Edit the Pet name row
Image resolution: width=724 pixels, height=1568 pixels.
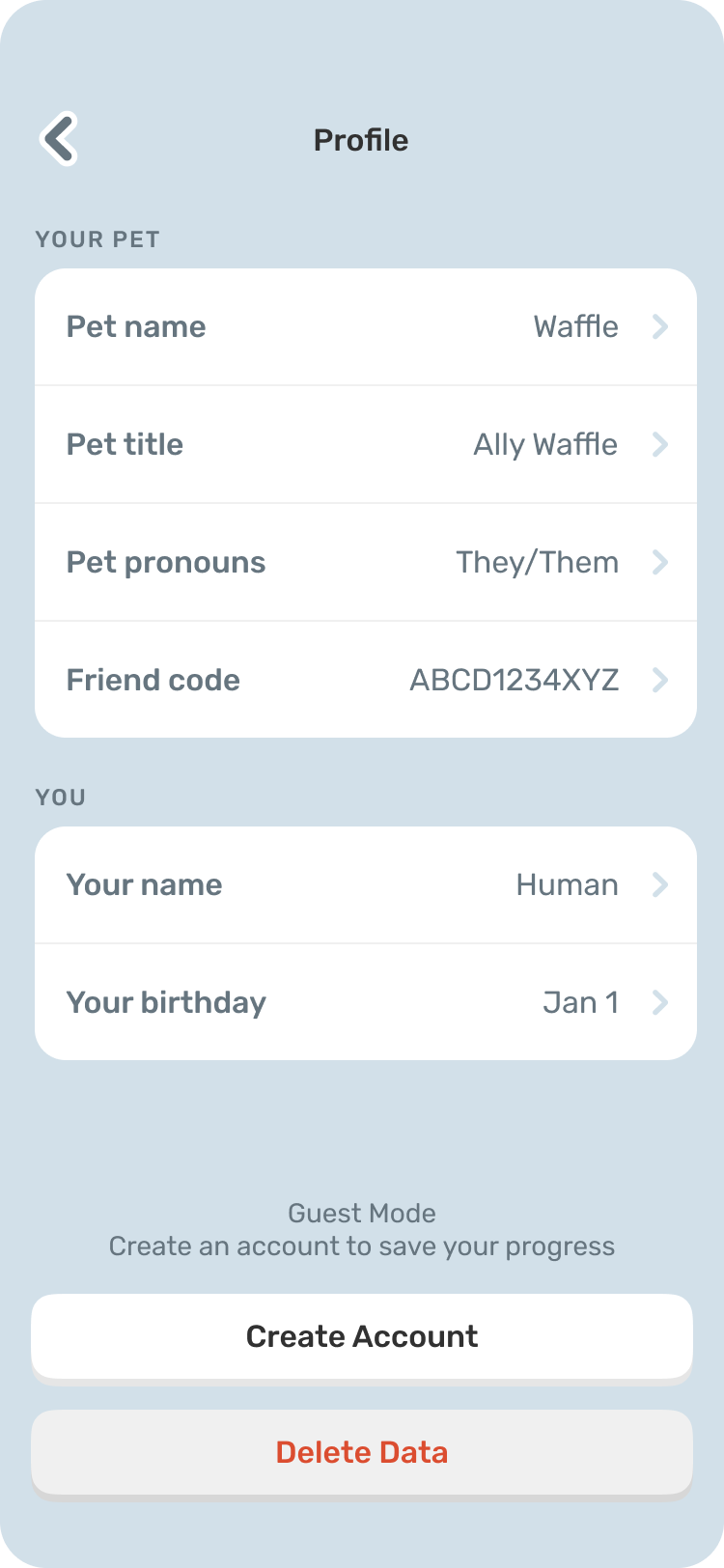(365, 327)
